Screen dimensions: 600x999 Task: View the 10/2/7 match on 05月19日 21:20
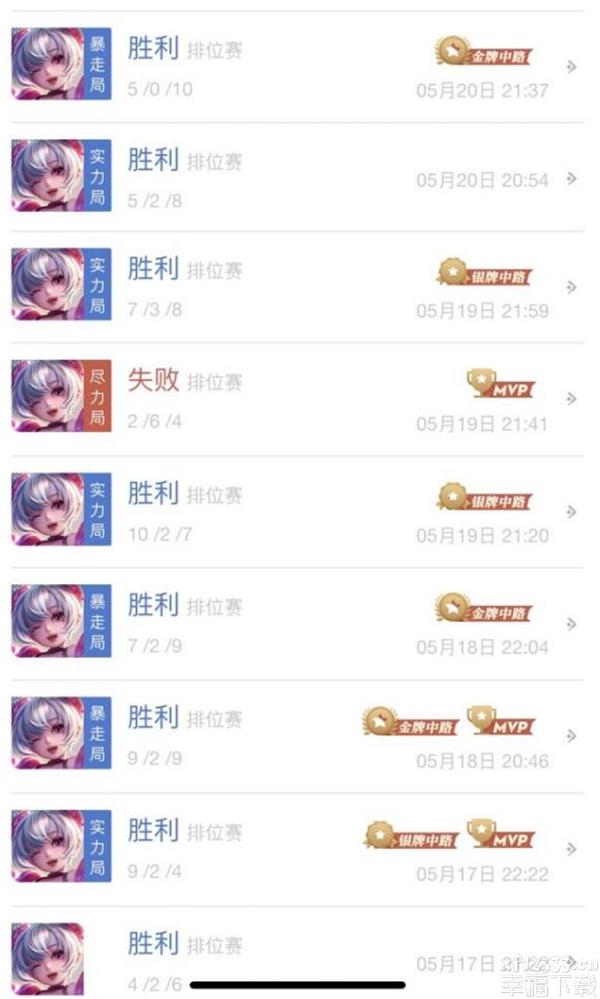300,512
